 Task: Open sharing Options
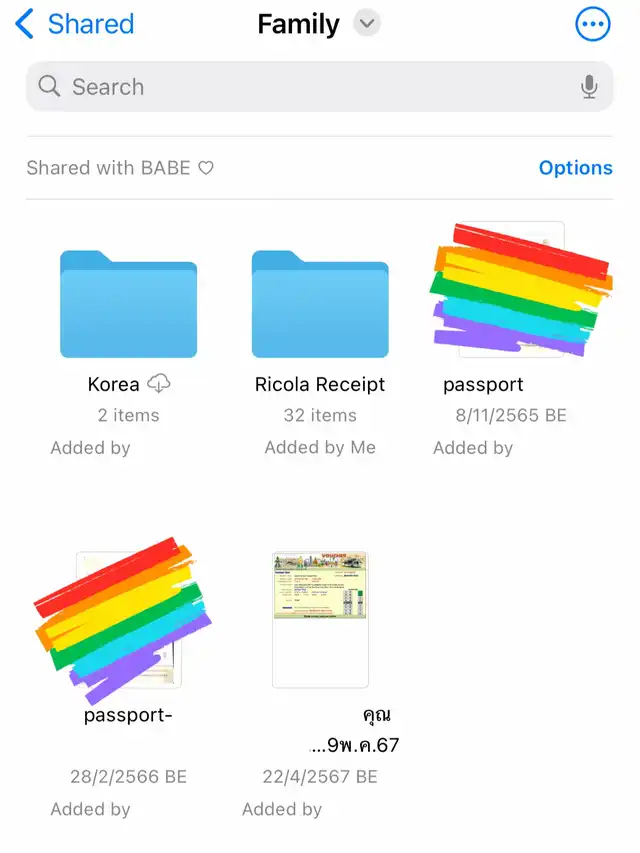coord(575,168)
